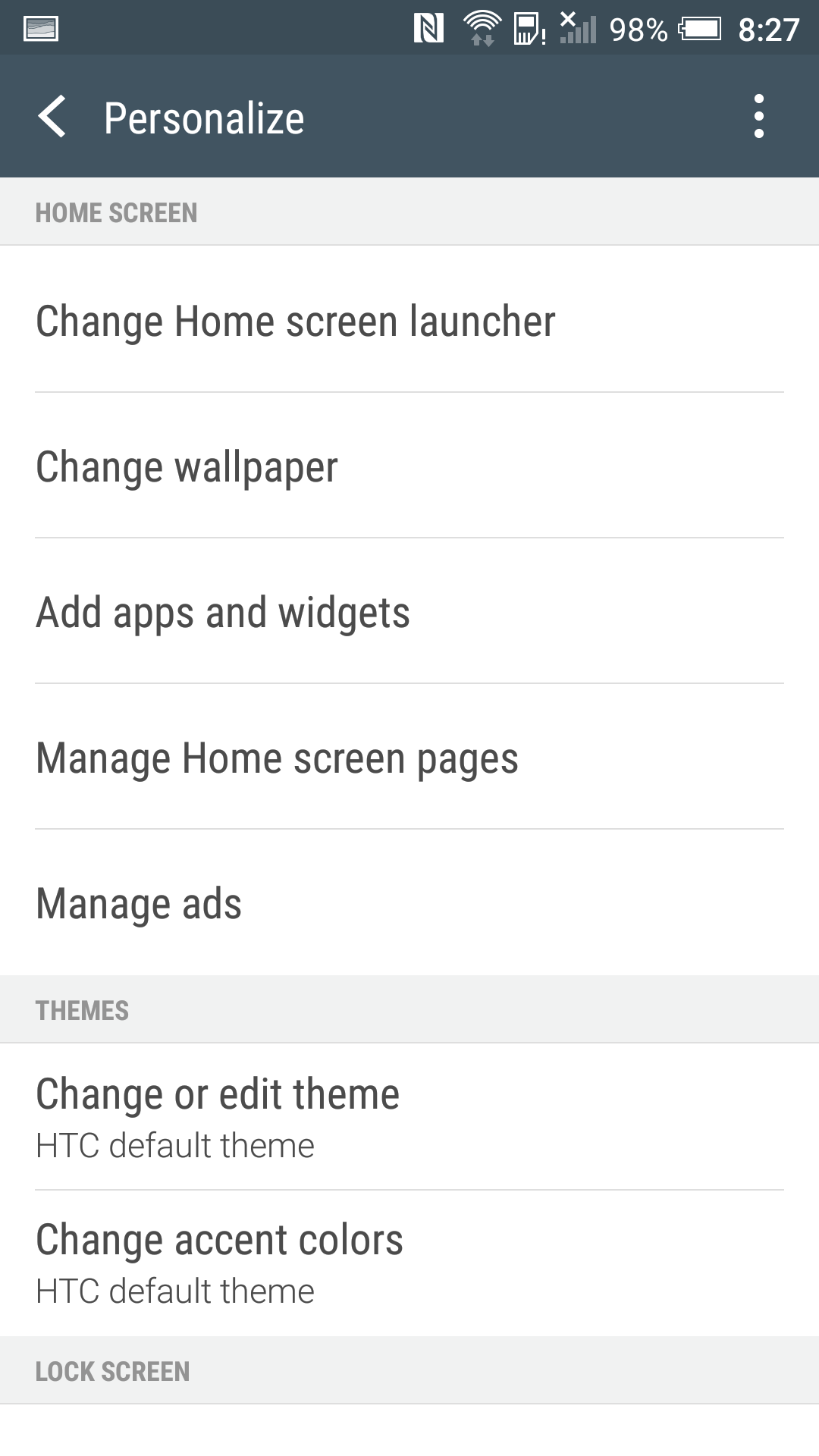Open Add apps and widgets

(409, 611)
